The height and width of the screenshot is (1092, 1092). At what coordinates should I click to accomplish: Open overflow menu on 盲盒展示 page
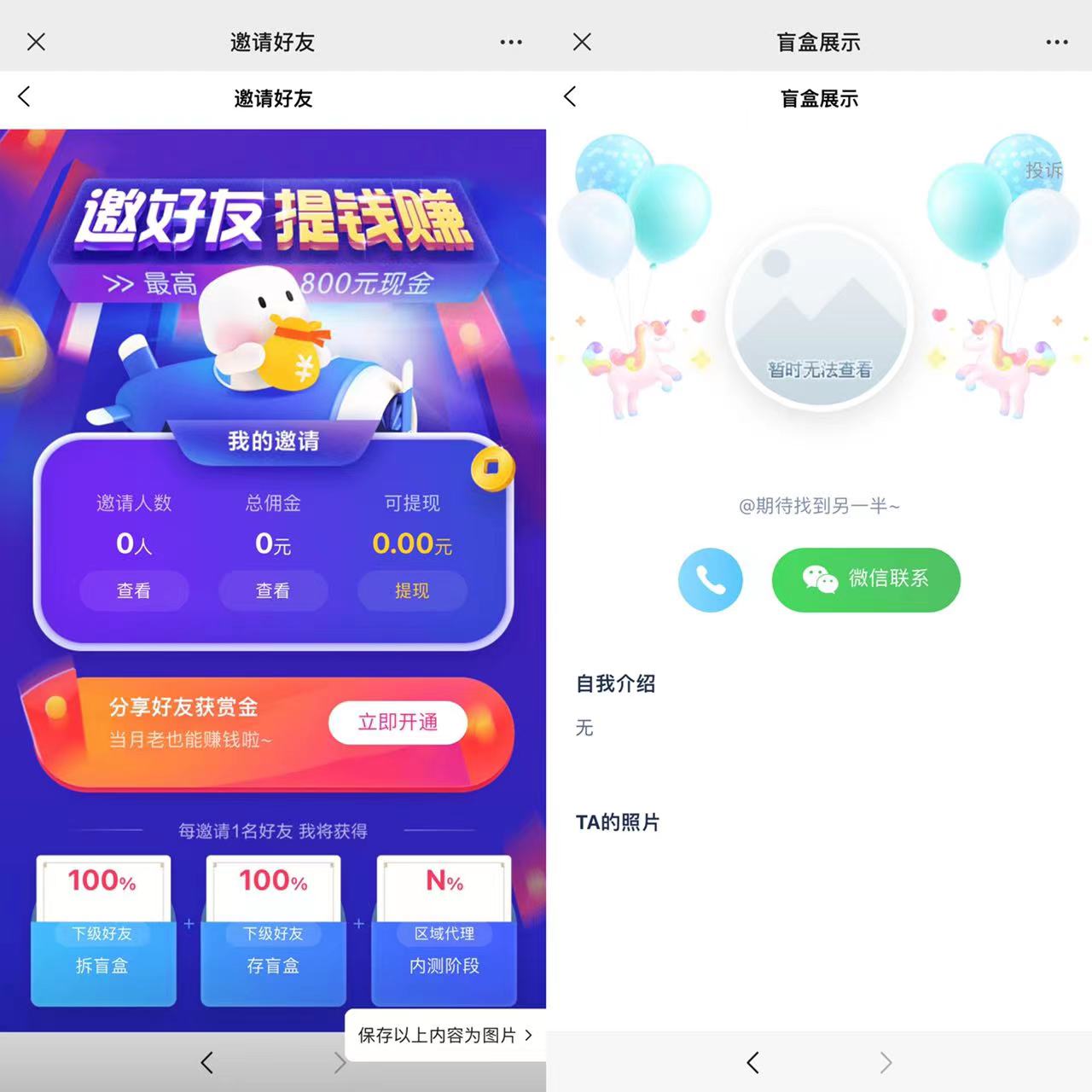1056,42
